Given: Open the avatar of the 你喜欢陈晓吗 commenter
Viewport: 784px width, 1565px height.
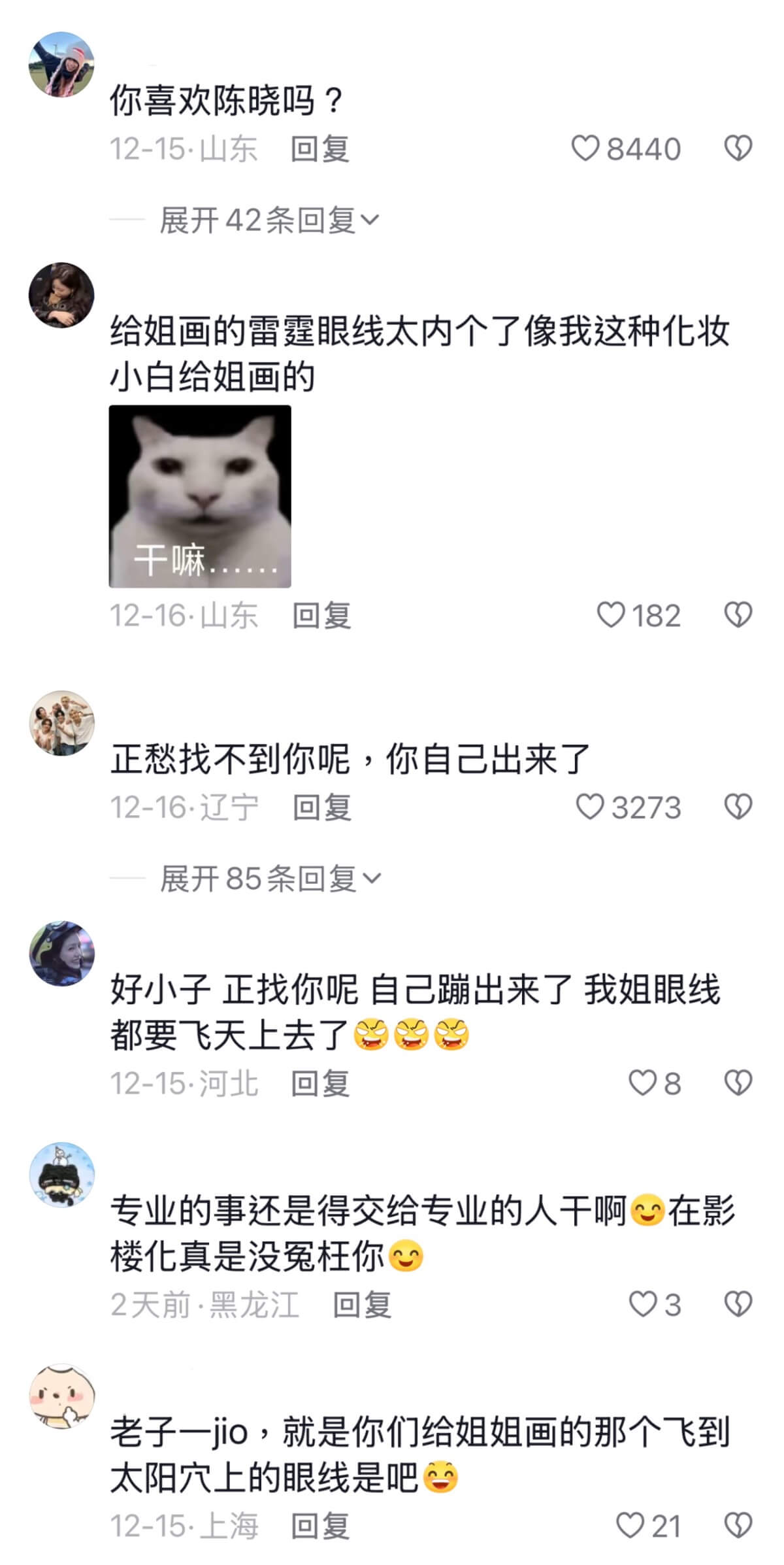Looking at the screenshot, I should (x=62, y=64).
